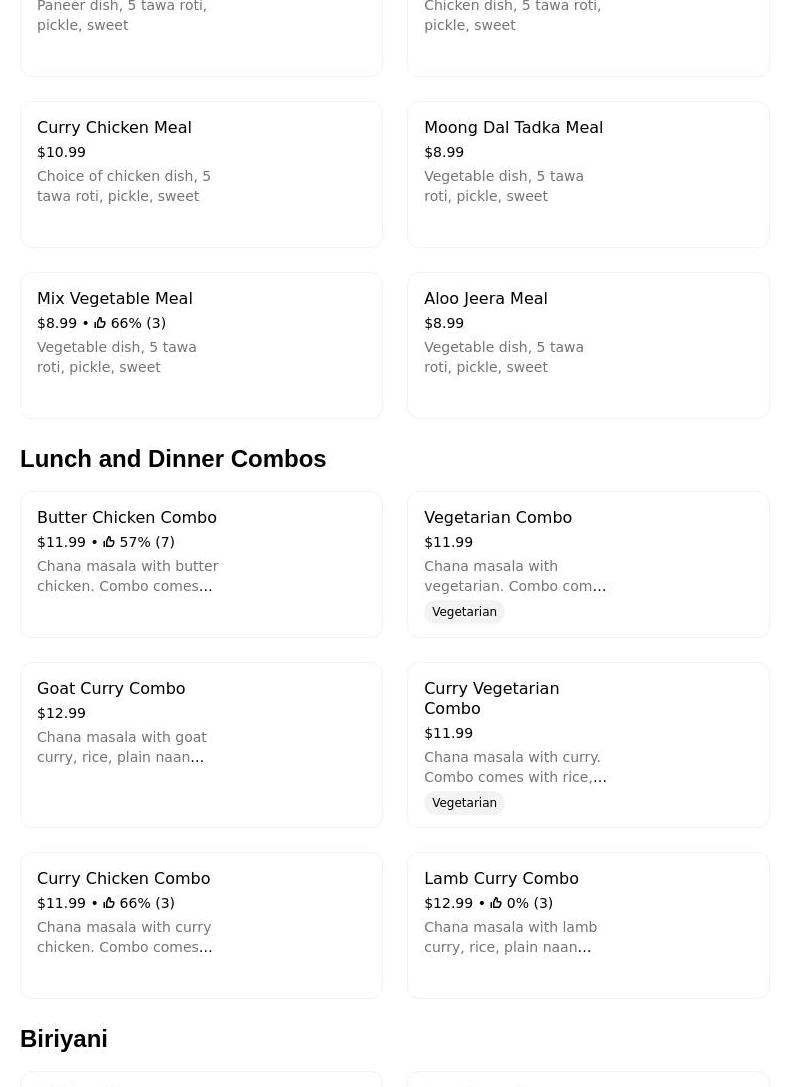Pick the Lamb Curry Combo item

[x=588, y=925]
